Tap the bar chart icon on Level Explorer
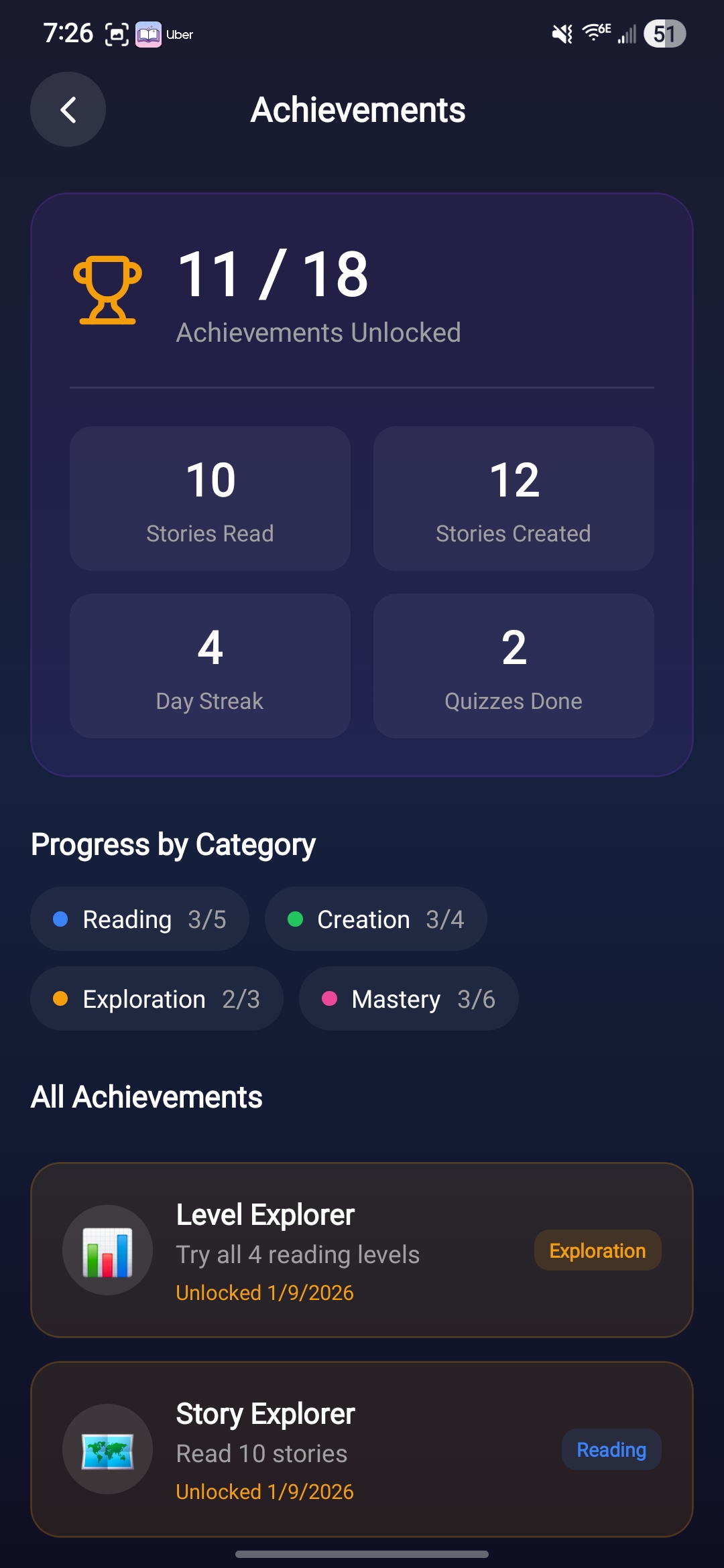The image size is (724, 1568). click(107, 1250)
